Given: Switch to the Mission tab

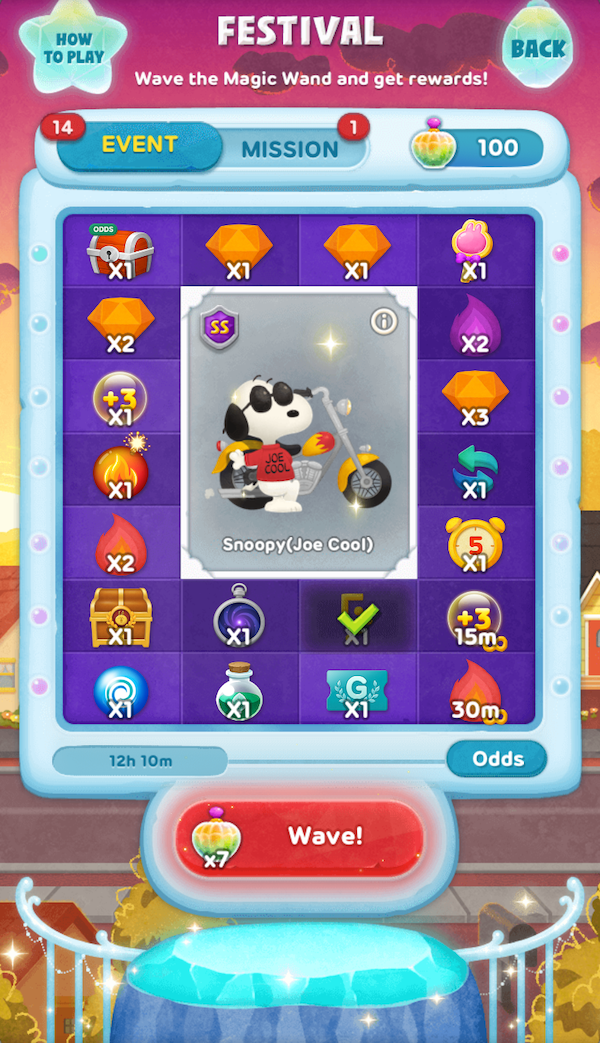Looking at the screenshot, I should 290,150.
